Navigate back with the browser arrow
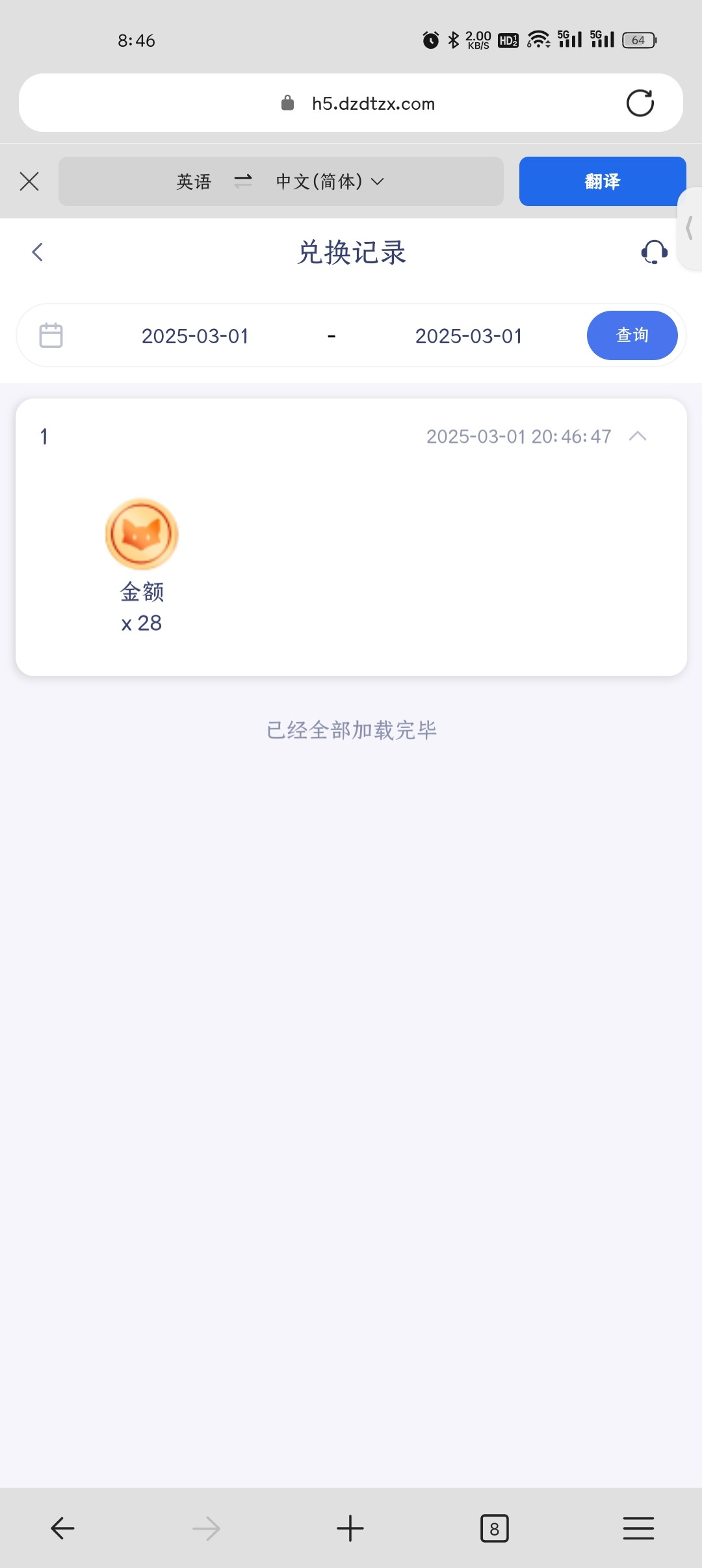Image resolution: width=702 pixels, height=1568 pixels. [x=62, y=1528]
